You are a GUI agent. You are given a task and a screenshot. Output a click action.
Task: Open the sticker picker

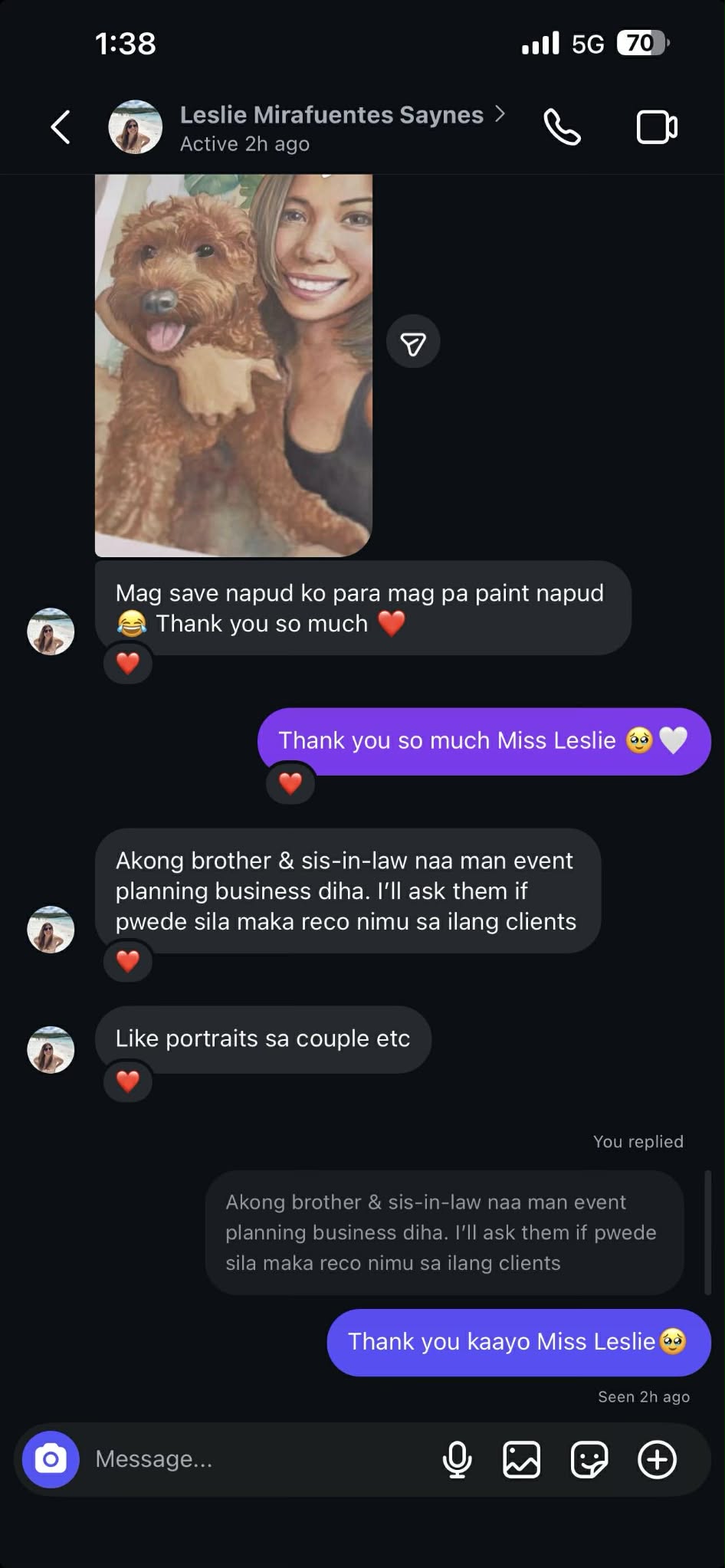click(x=589, y=1459)
